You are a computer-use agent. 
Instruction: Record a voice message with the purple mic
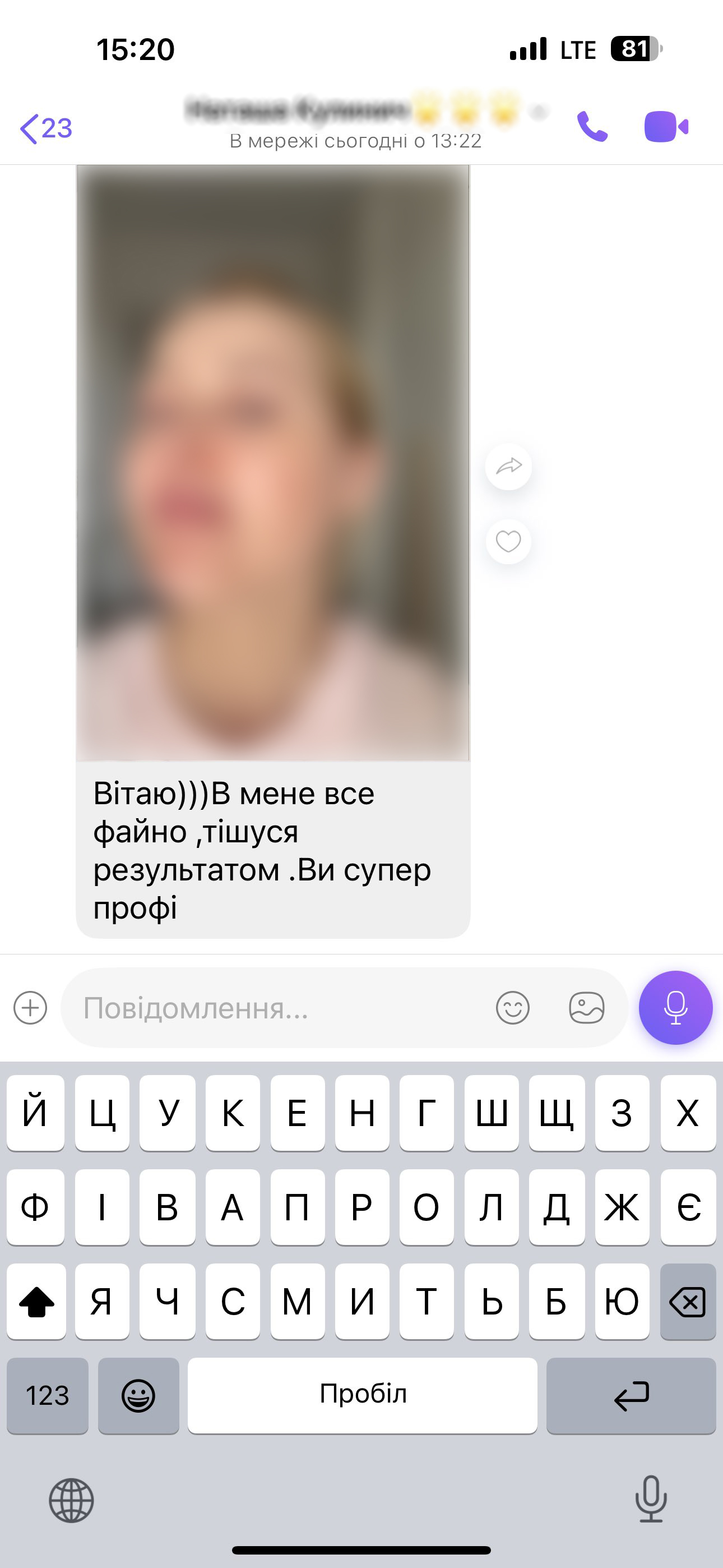[675, 1007]
